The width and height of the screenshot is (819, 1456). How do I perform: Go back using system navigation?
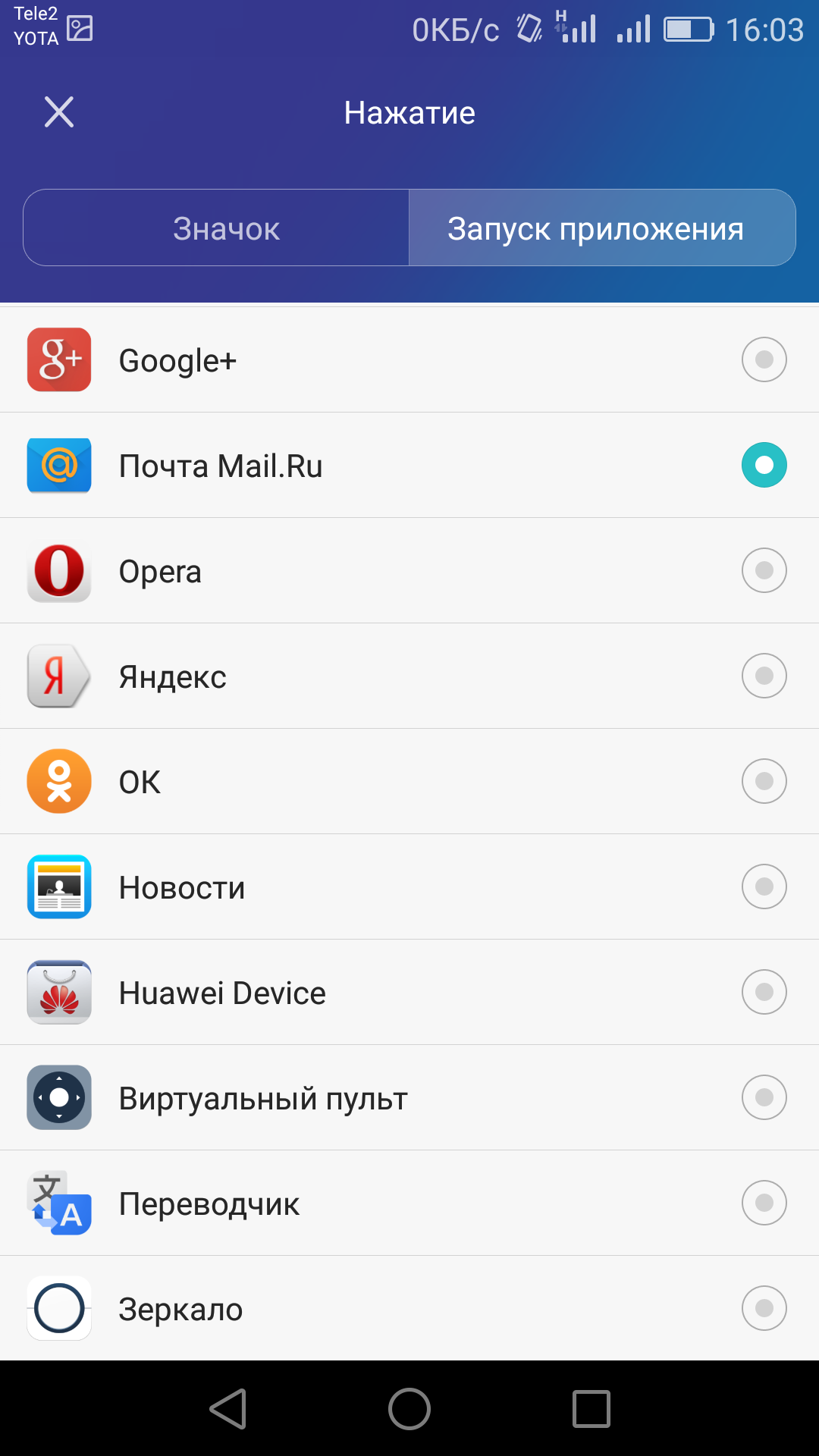[228, 1409]
